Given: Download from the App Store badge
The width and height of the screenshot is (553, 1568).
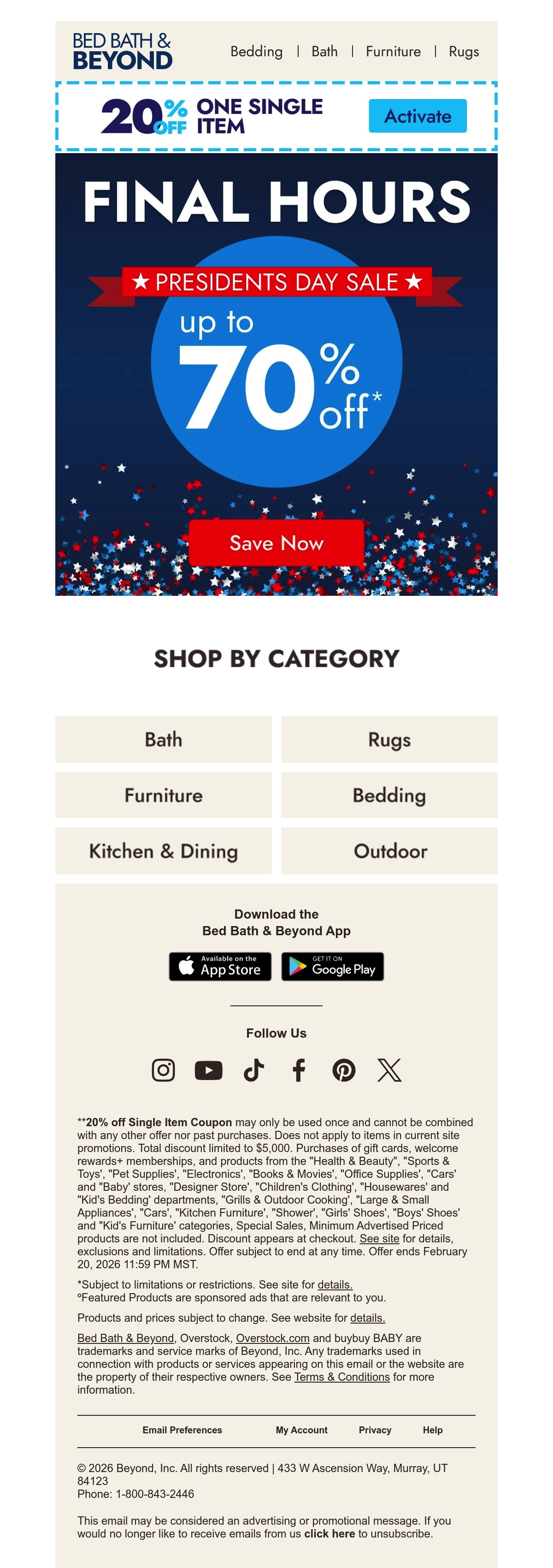Looking at the screenshot, I should pyautogui.click(x=220, y=966).
